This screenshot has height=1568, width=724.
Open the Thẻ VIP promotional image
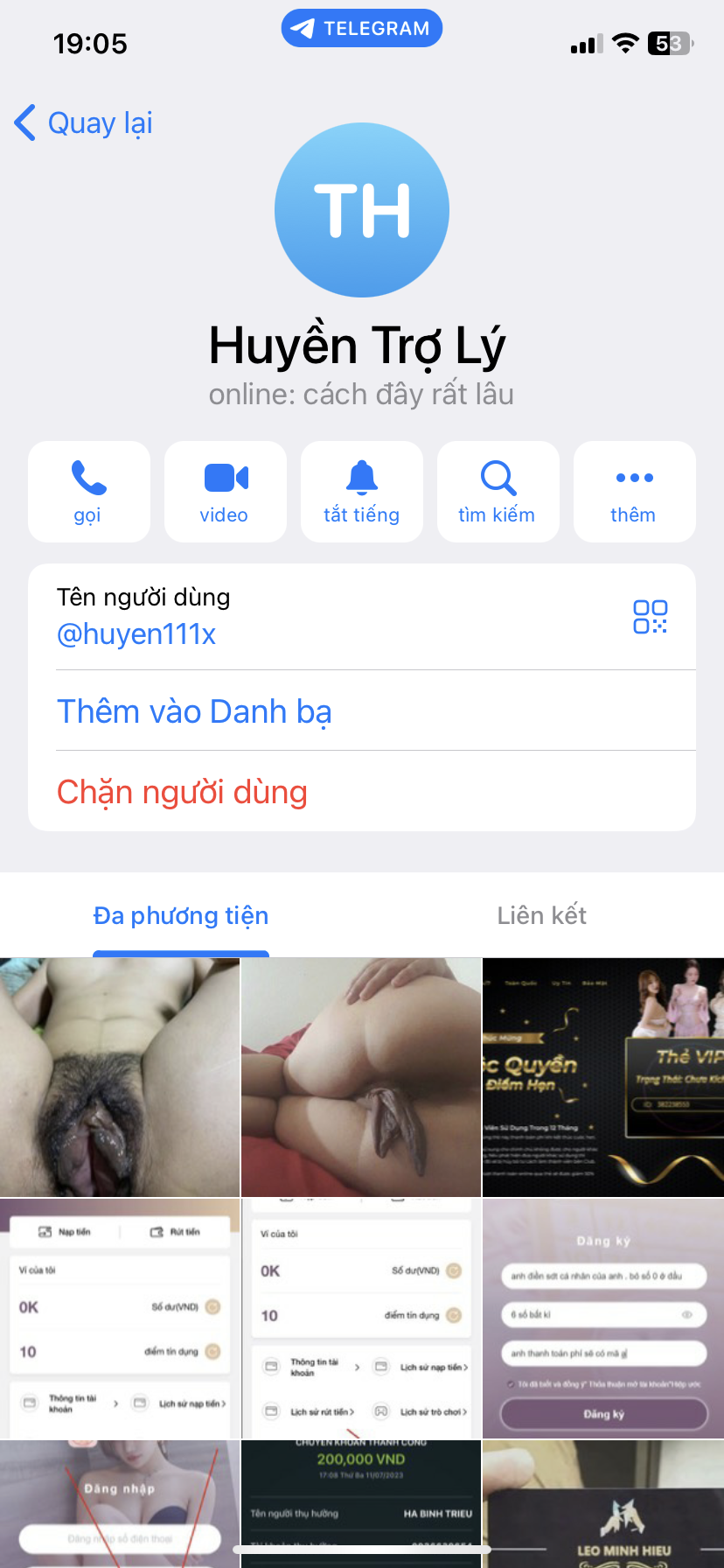click(x=603, y=1077)
